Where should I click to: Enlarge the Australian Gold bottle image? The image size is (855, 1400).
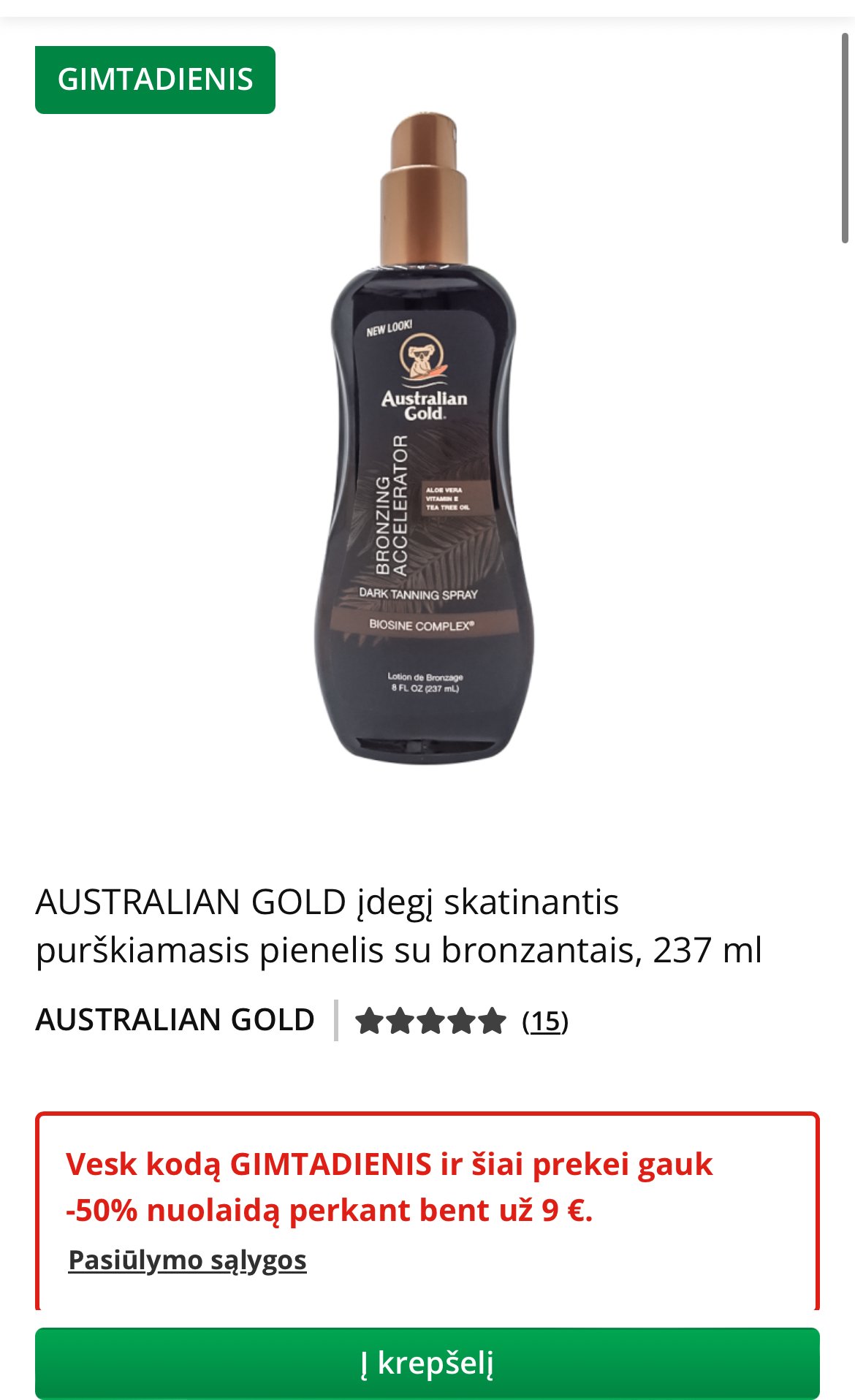coord(425,438)
